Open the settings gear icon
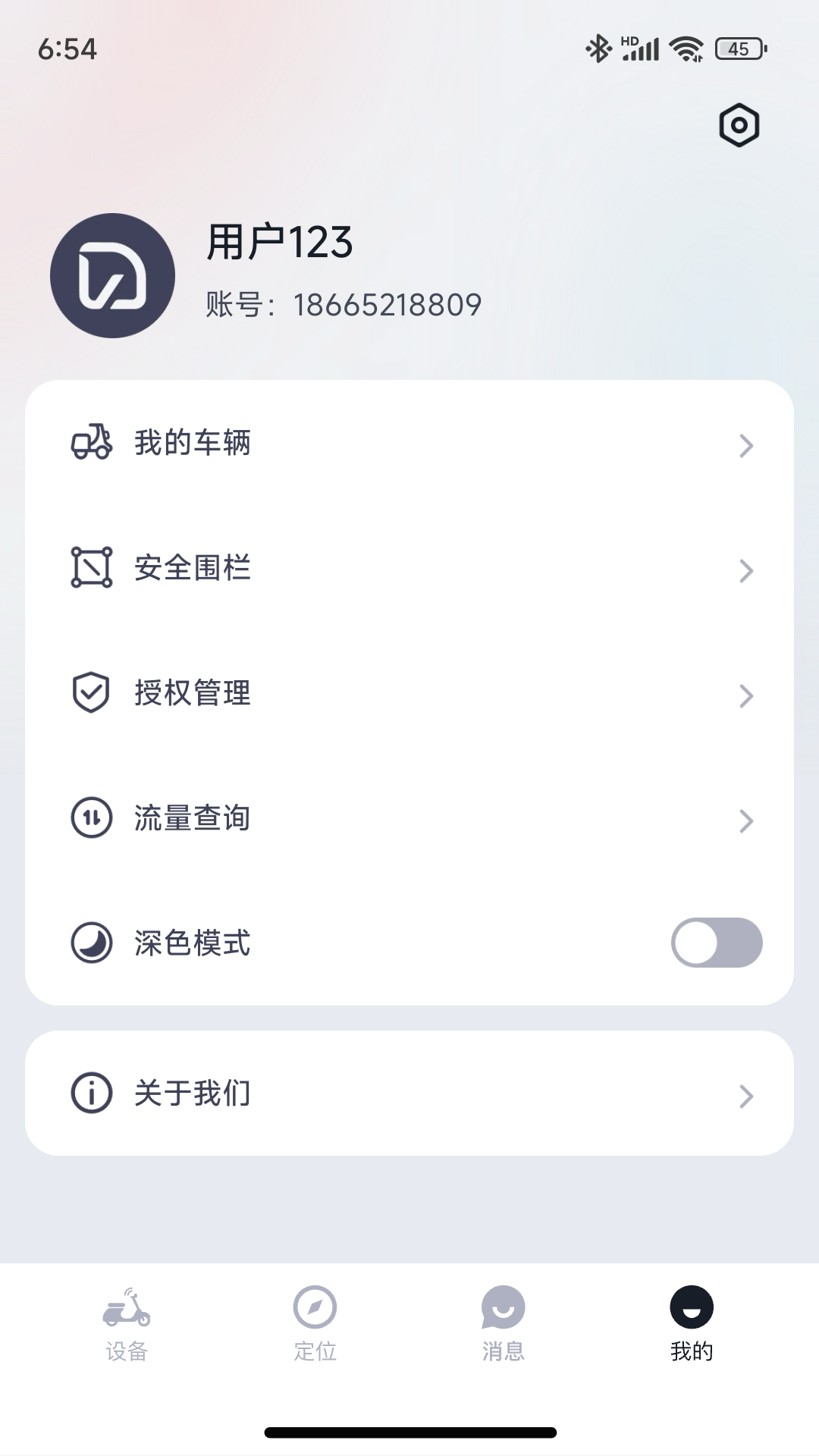 pyautogui.click(x=740, y=124)
